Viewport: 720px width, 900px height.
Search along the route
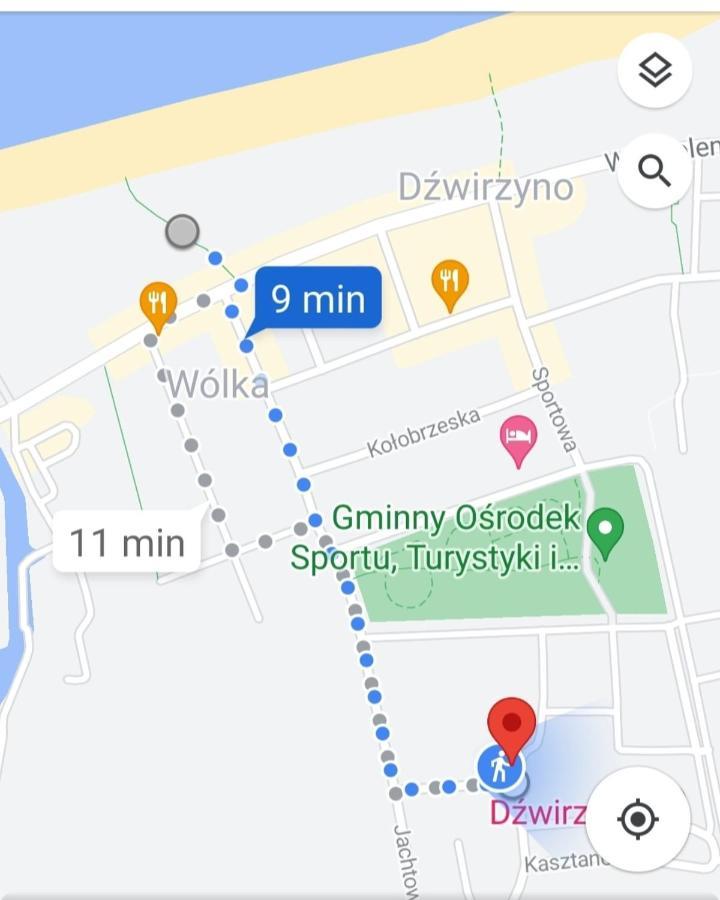tap(654, 171)
